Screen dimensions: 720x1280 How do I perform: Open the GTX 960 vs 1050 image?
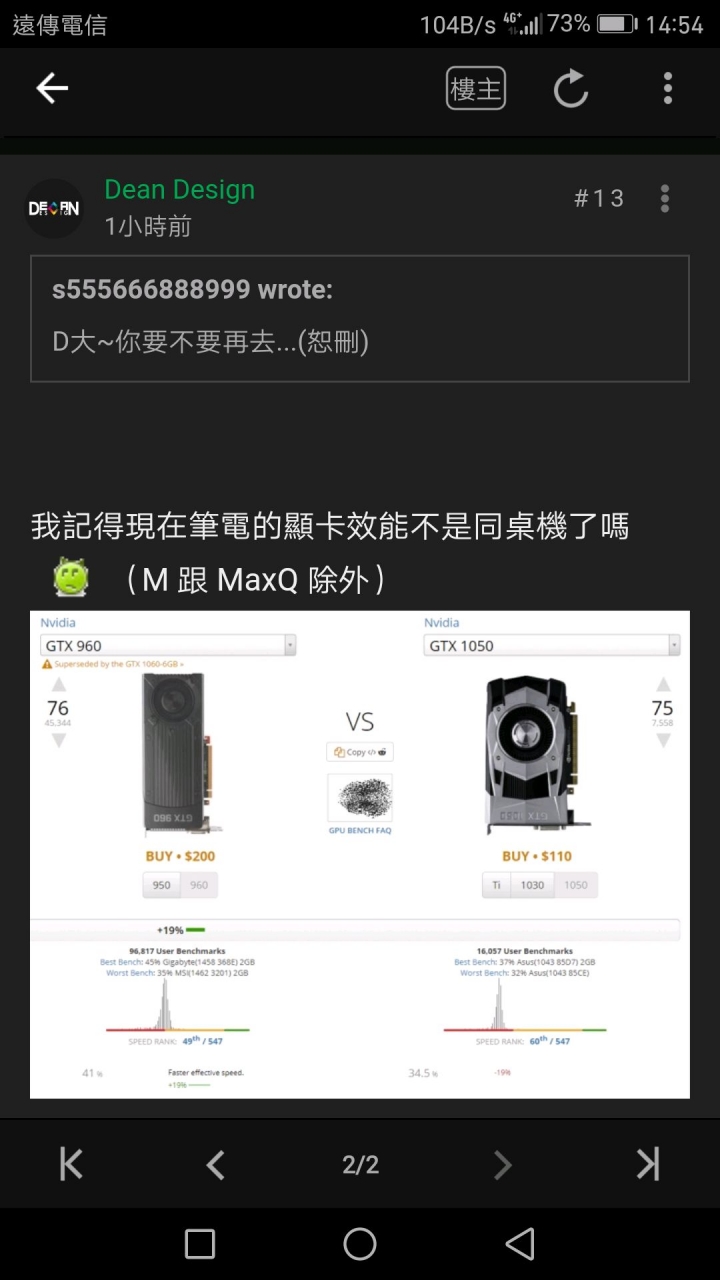click(360, 854)
